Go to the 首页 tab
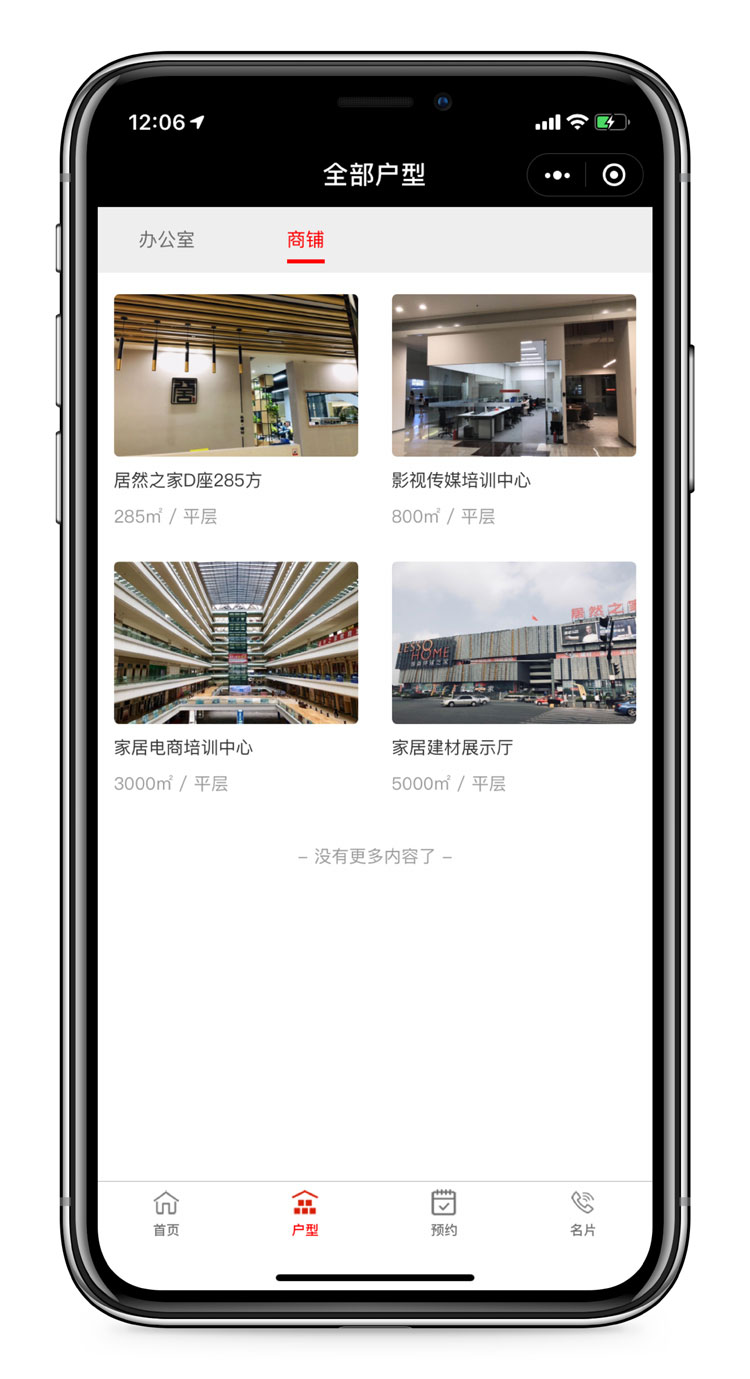 (166, 1213)
